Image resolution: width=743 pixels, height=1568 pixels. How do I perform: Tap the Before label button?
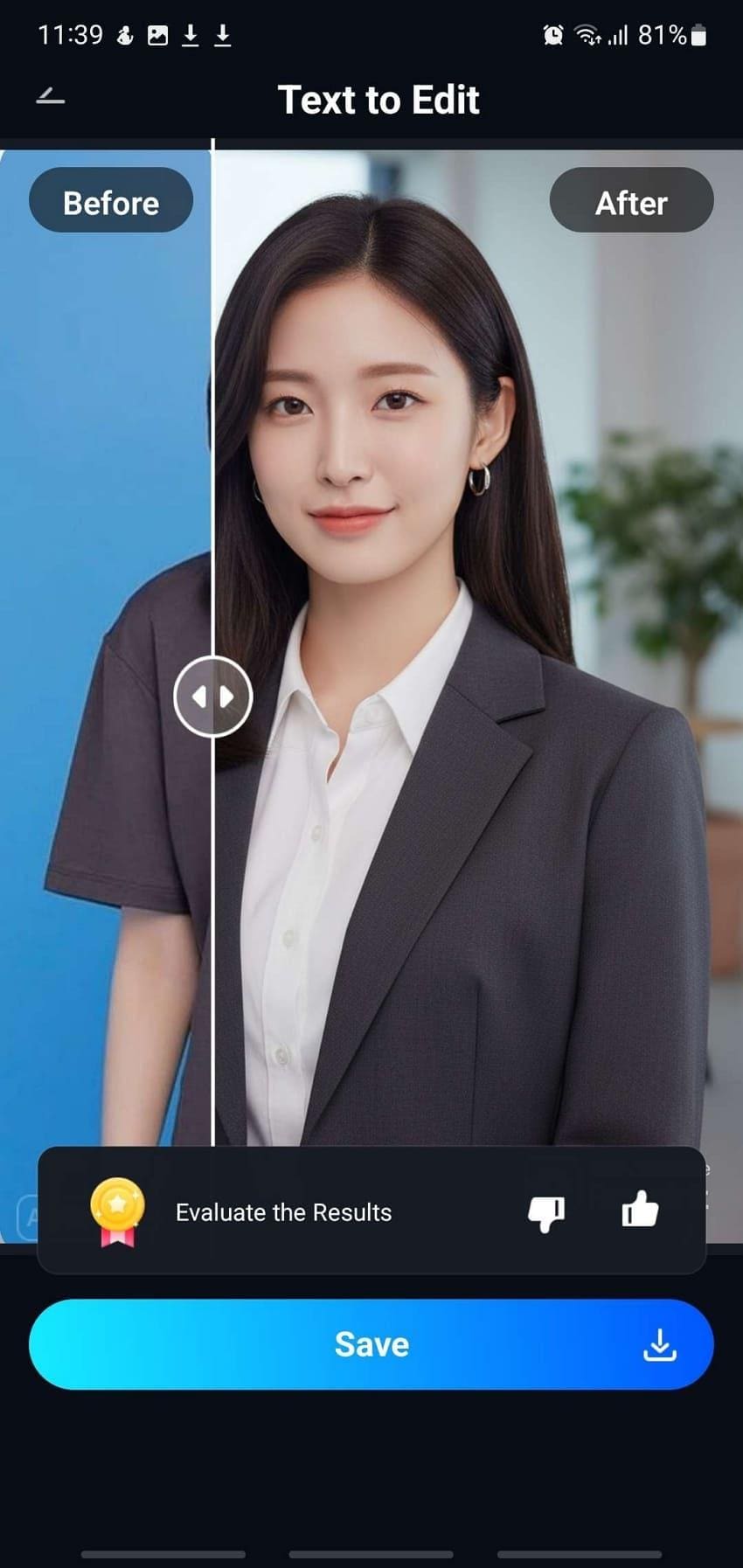pos(111,202)
